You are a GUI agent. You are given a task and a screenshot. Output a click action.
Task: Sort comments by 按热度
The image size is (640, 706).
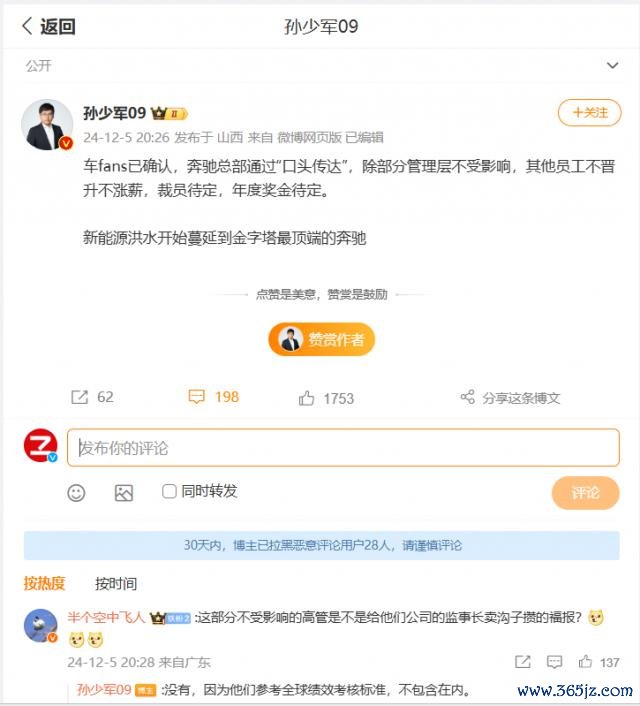click(44, 583)
